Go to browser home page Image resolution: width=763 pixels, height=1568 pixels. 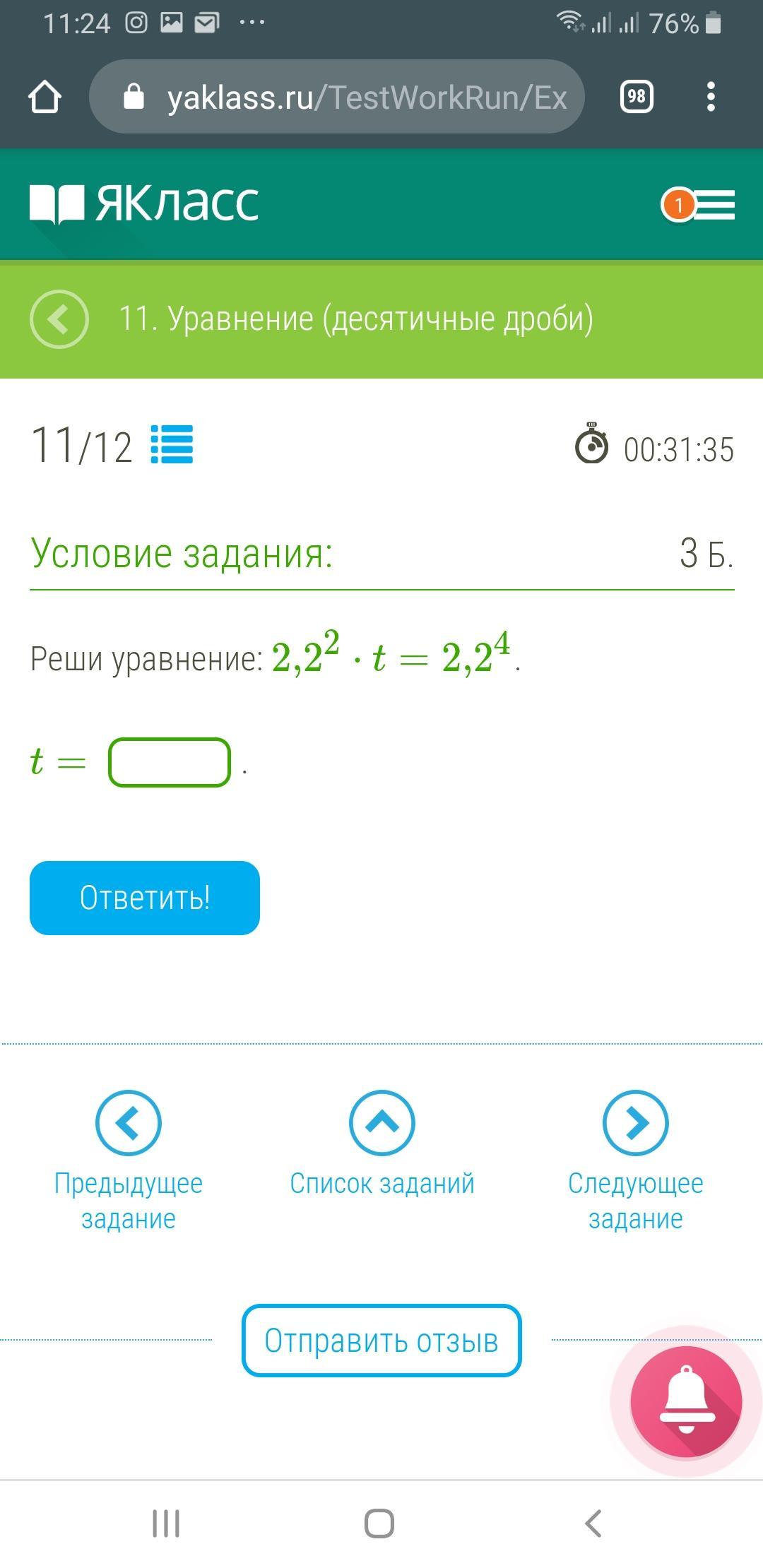pos(45,97)
